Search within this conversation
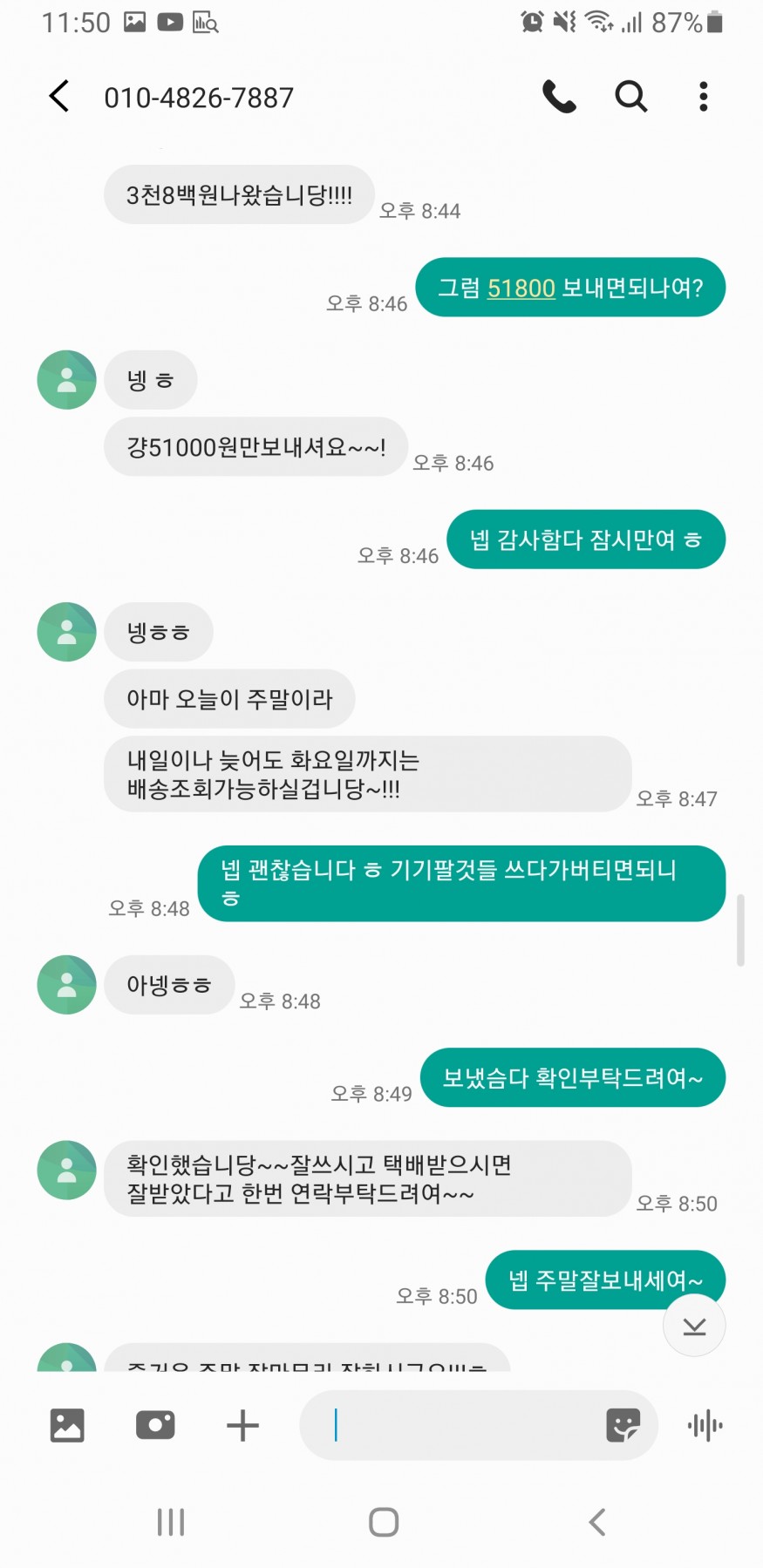The width and height of the screenshot is (763, 1568). click(x=630, y=97)
